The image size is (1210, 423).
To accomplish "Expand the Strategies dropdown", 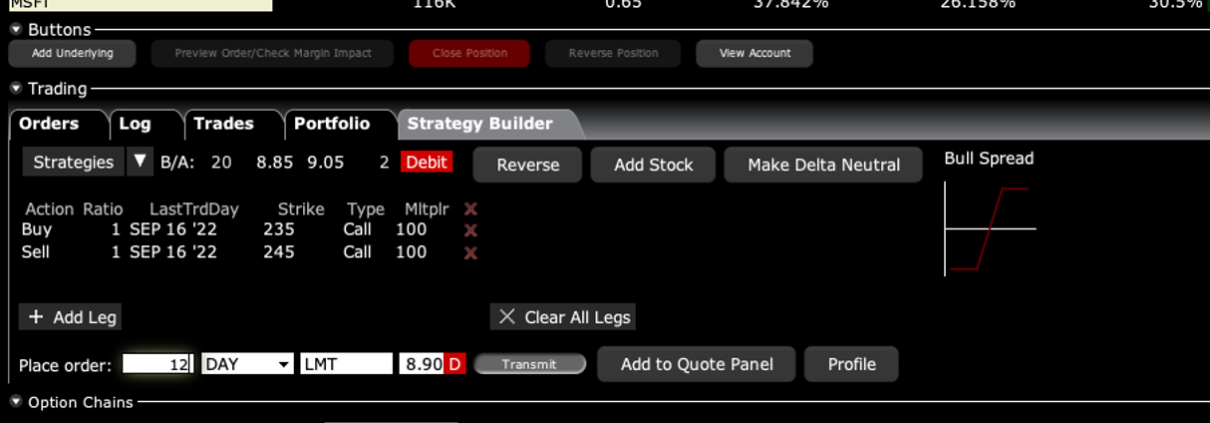I will [x=140, y=162].
